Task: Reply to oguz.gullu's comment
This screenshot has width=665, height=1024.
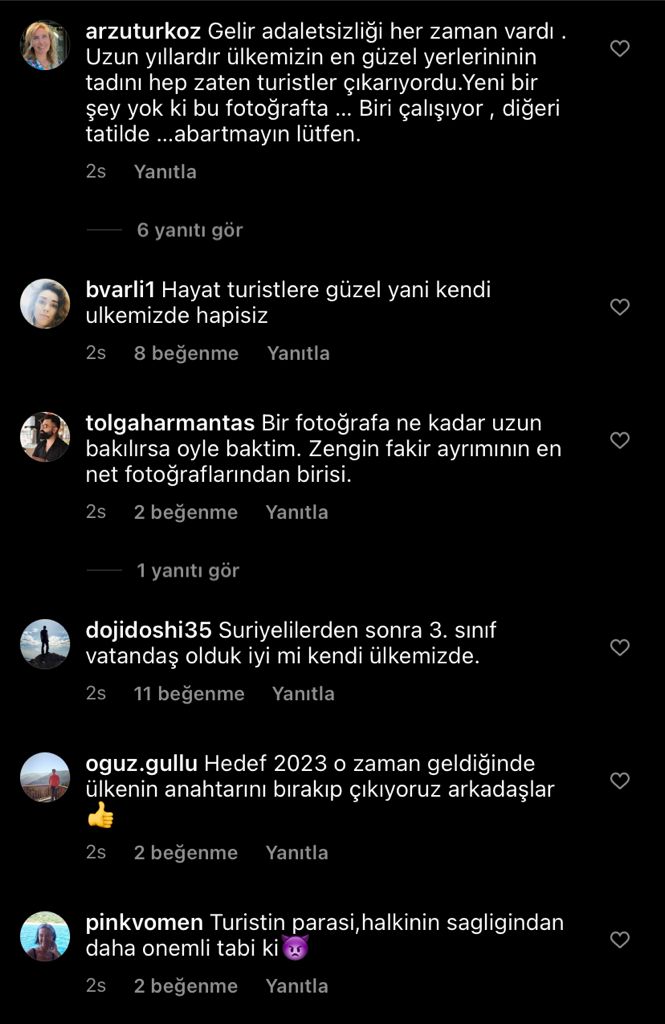Action: [x=297, y=853]
